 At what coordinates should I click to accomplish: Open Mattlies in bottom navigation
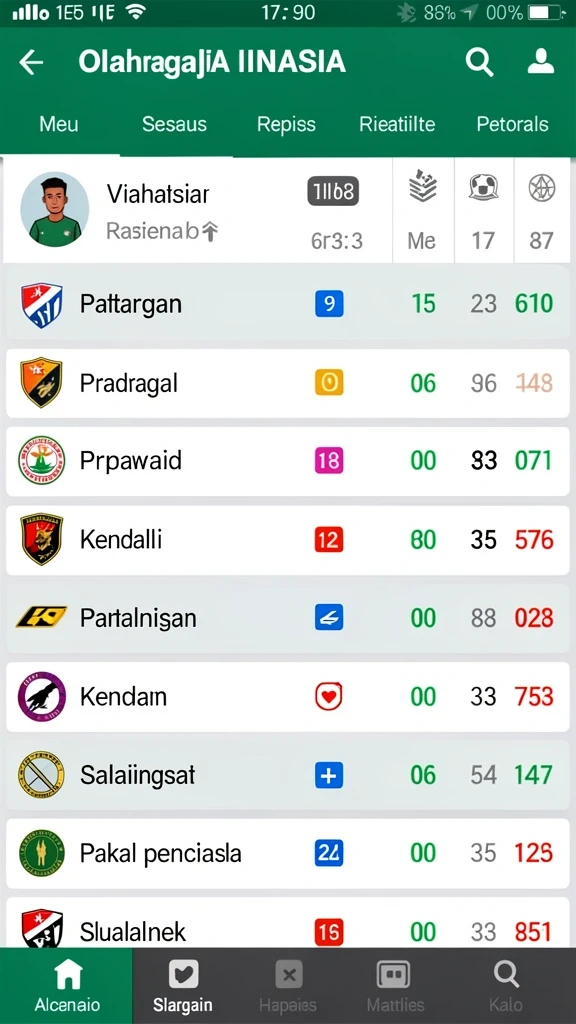point(394,986)
